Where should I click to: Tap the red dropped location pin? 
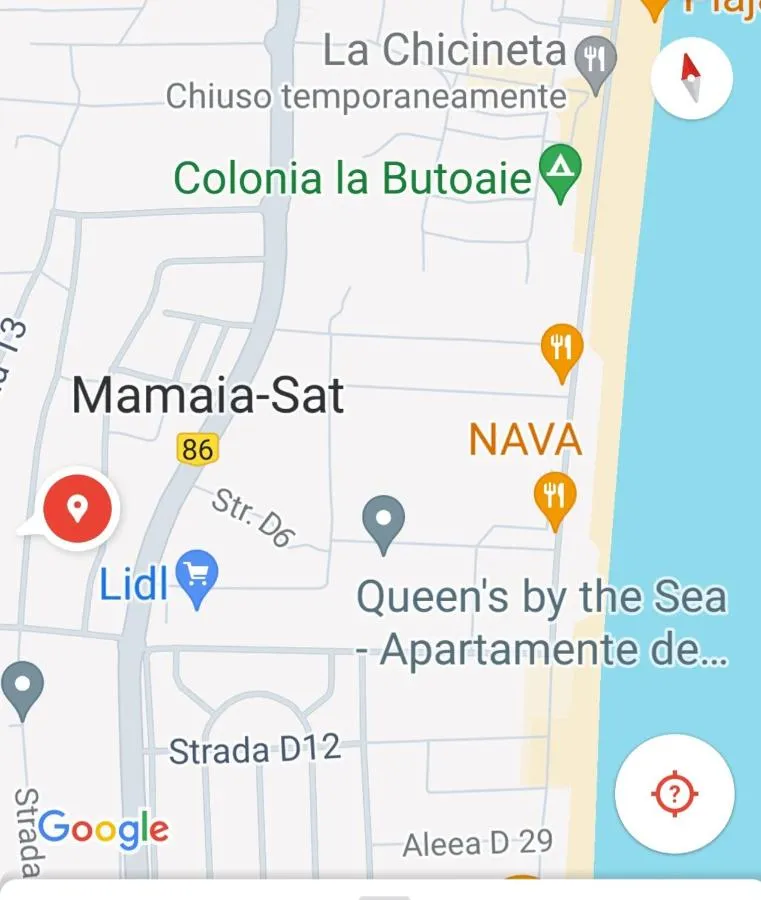click(x=77, y=510)
